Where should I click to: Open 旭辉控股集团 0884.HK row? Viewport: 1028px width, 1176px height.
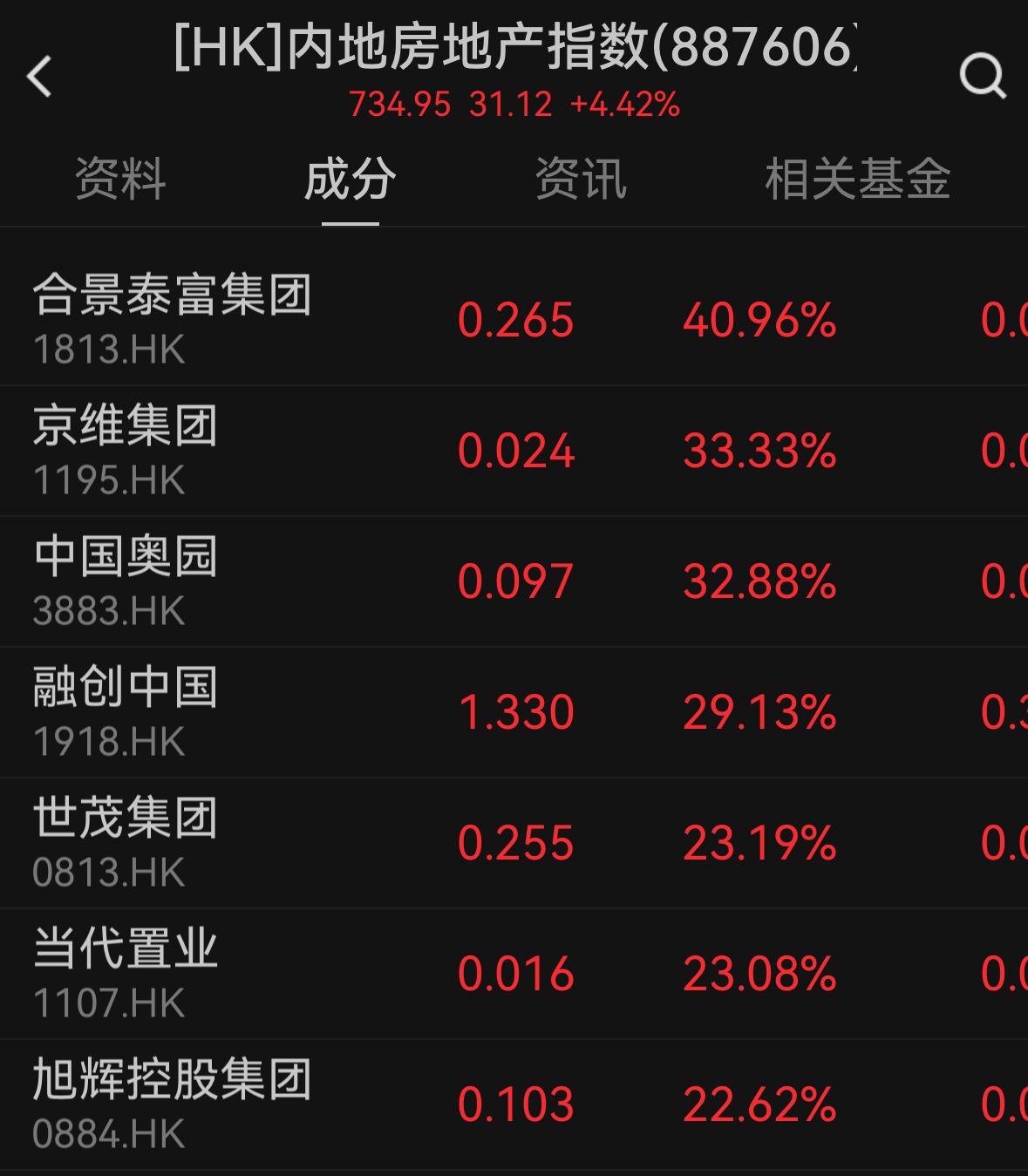[x=173, y=1105]
